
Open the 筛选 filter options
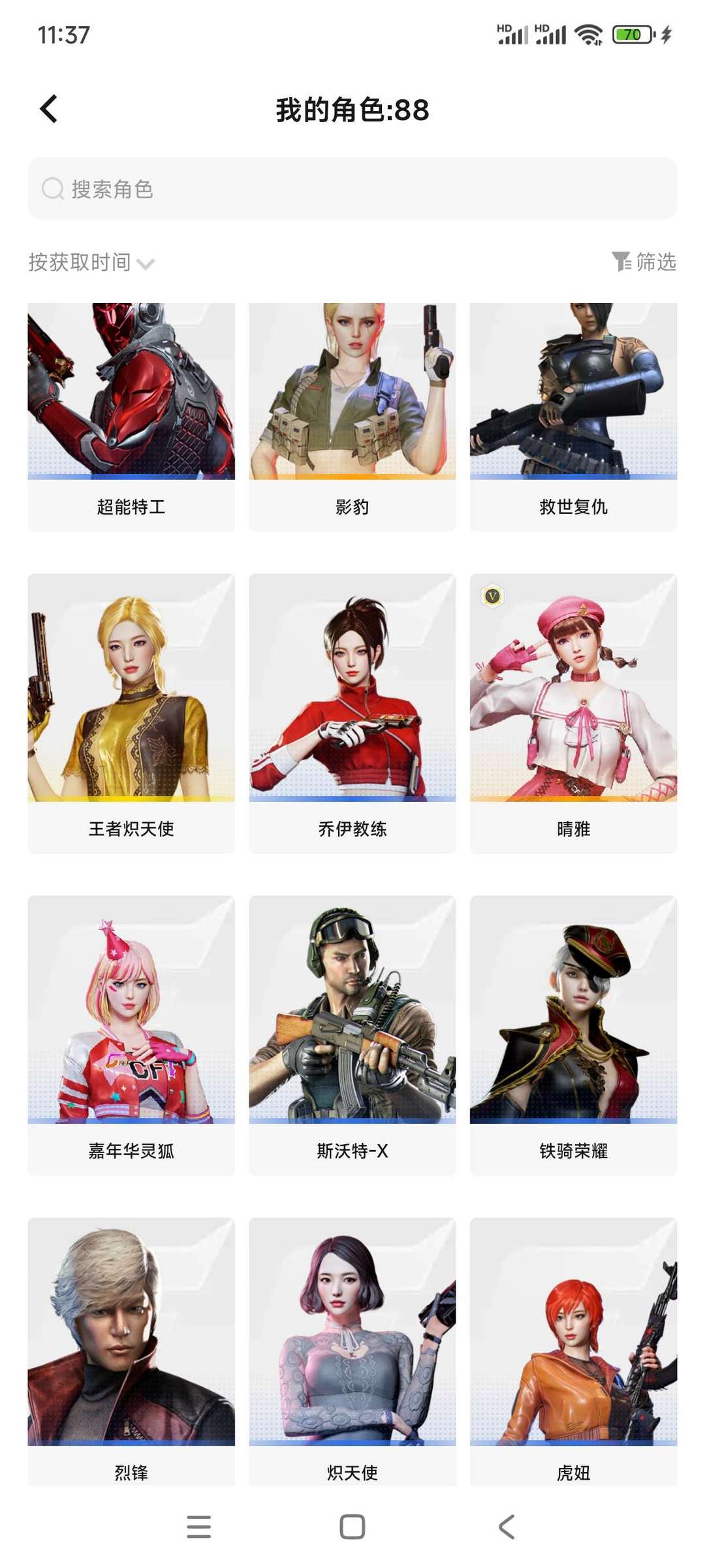point(644,262)
